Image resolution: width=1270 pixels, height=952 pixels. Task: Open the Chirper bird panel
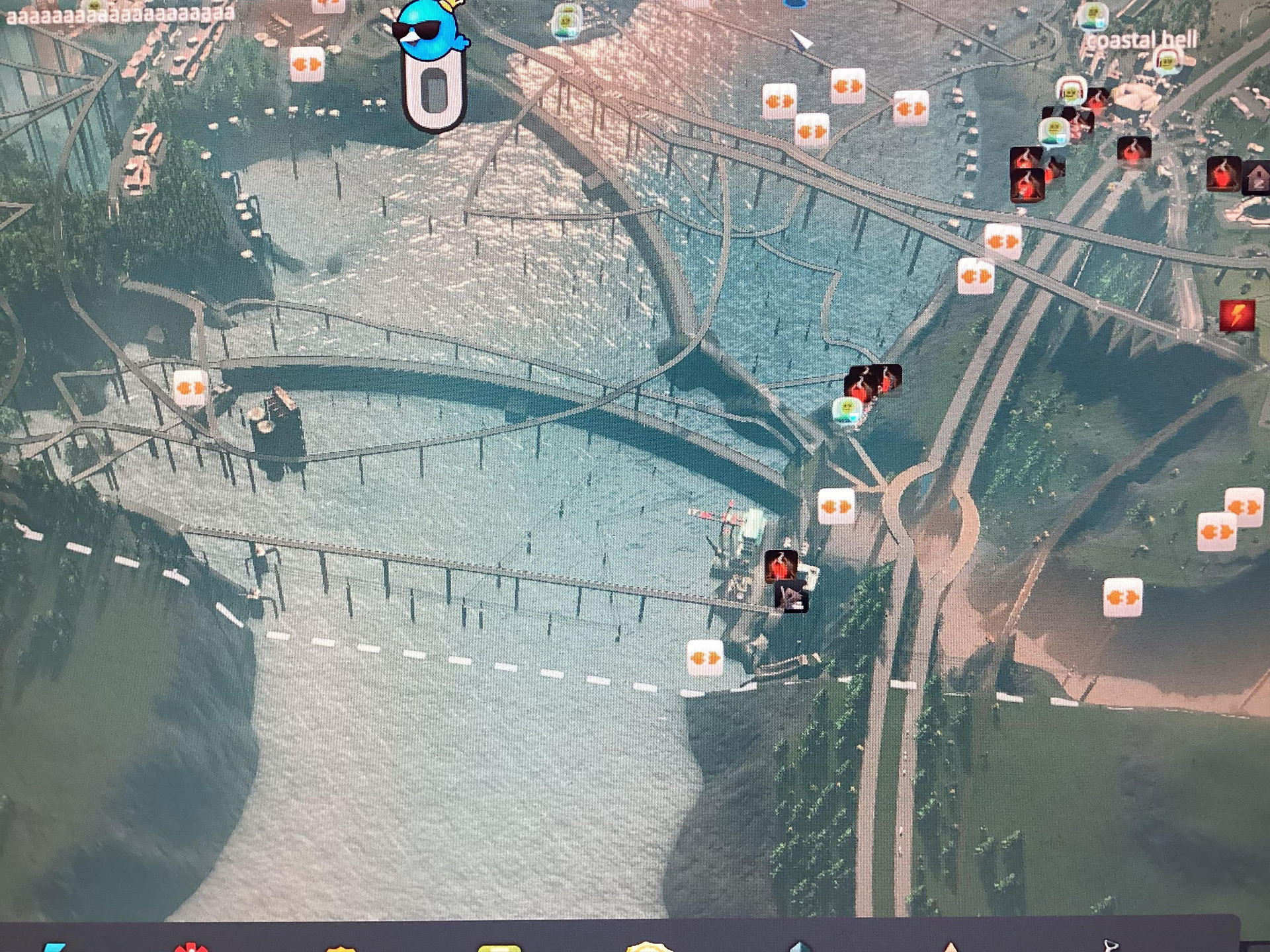pos(431,30)
